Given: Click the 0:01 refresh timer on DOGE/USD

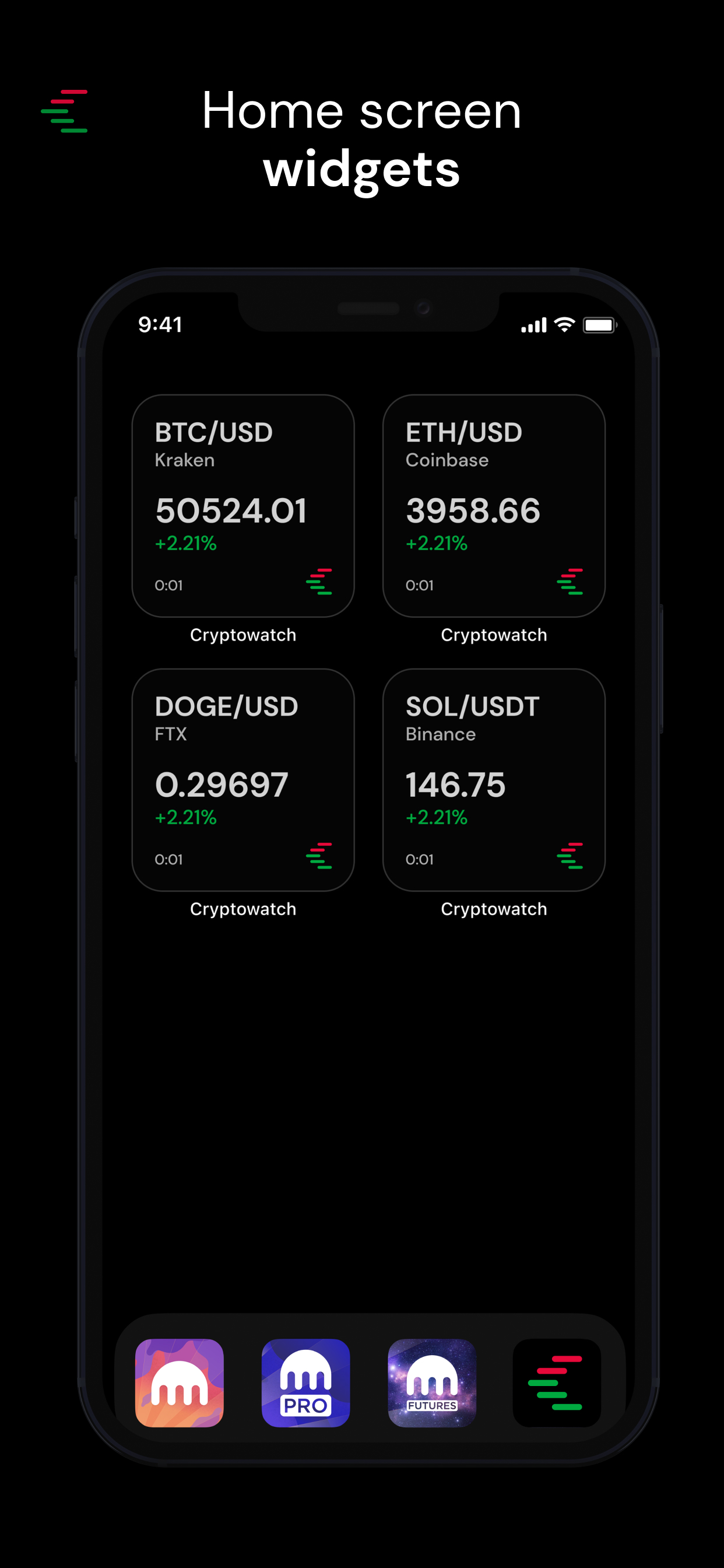Looking at the screenshot, I should 169,859.
